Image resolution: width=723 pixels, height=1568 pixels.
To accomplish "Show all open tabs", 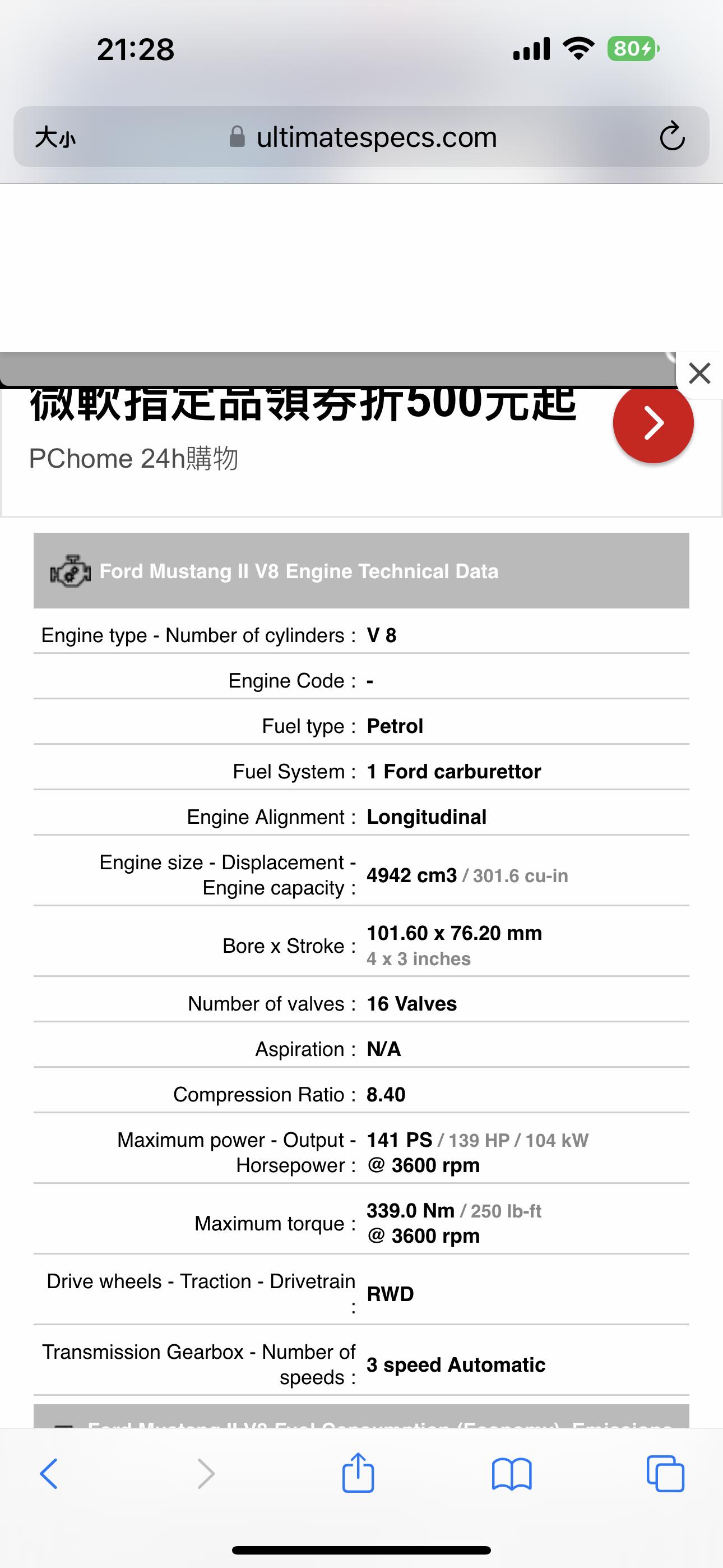I will (665, 1474).
